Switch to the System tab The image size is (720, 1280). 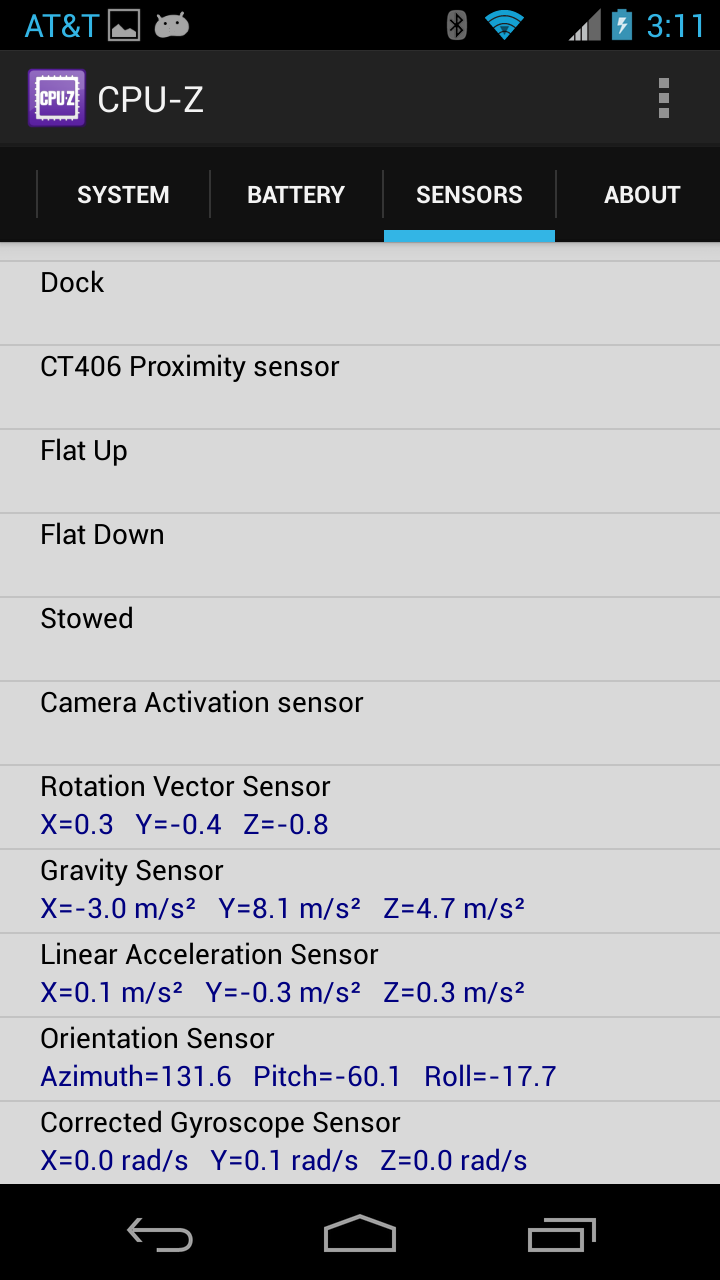(x=123, y=195)
